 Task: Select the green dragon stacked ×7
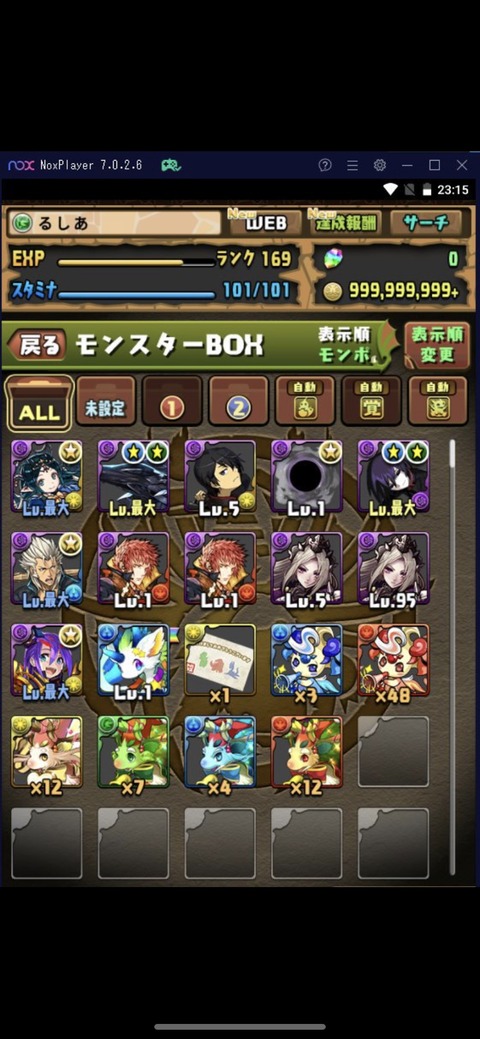(x=133, y=752)
